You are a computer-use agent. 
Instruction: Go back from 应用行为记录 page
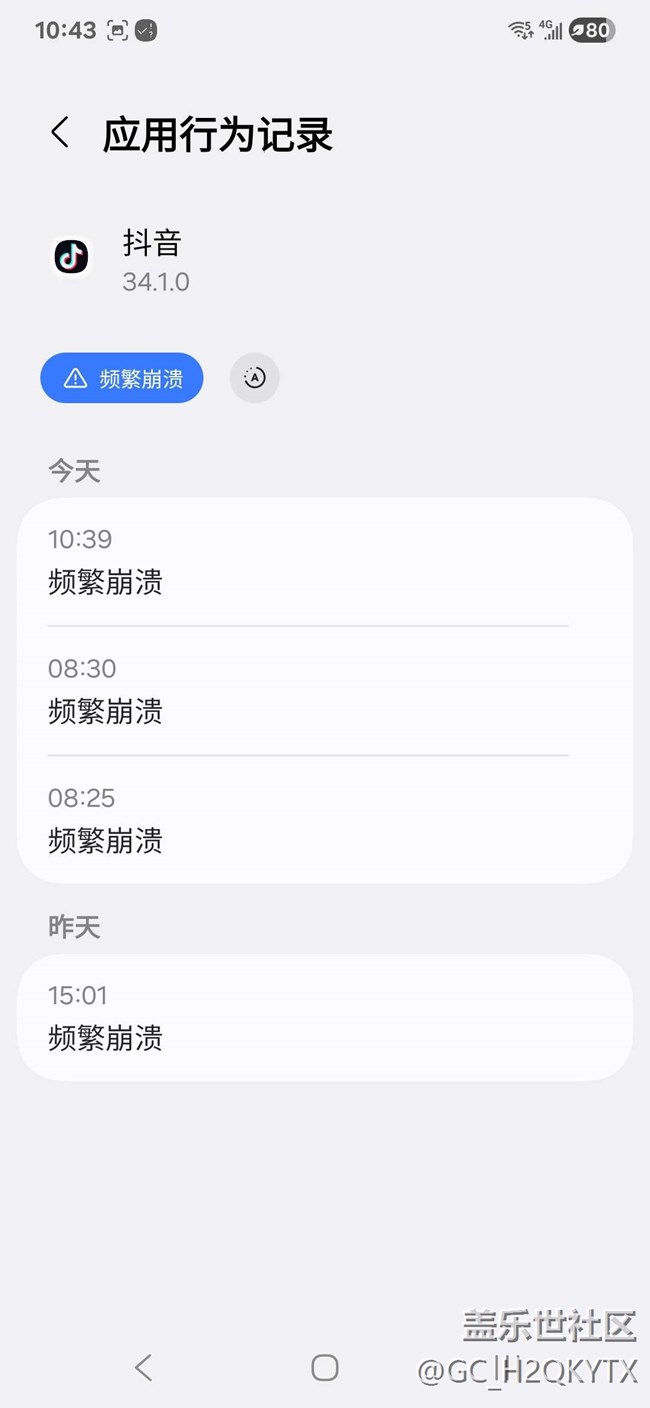pos(60,133)
